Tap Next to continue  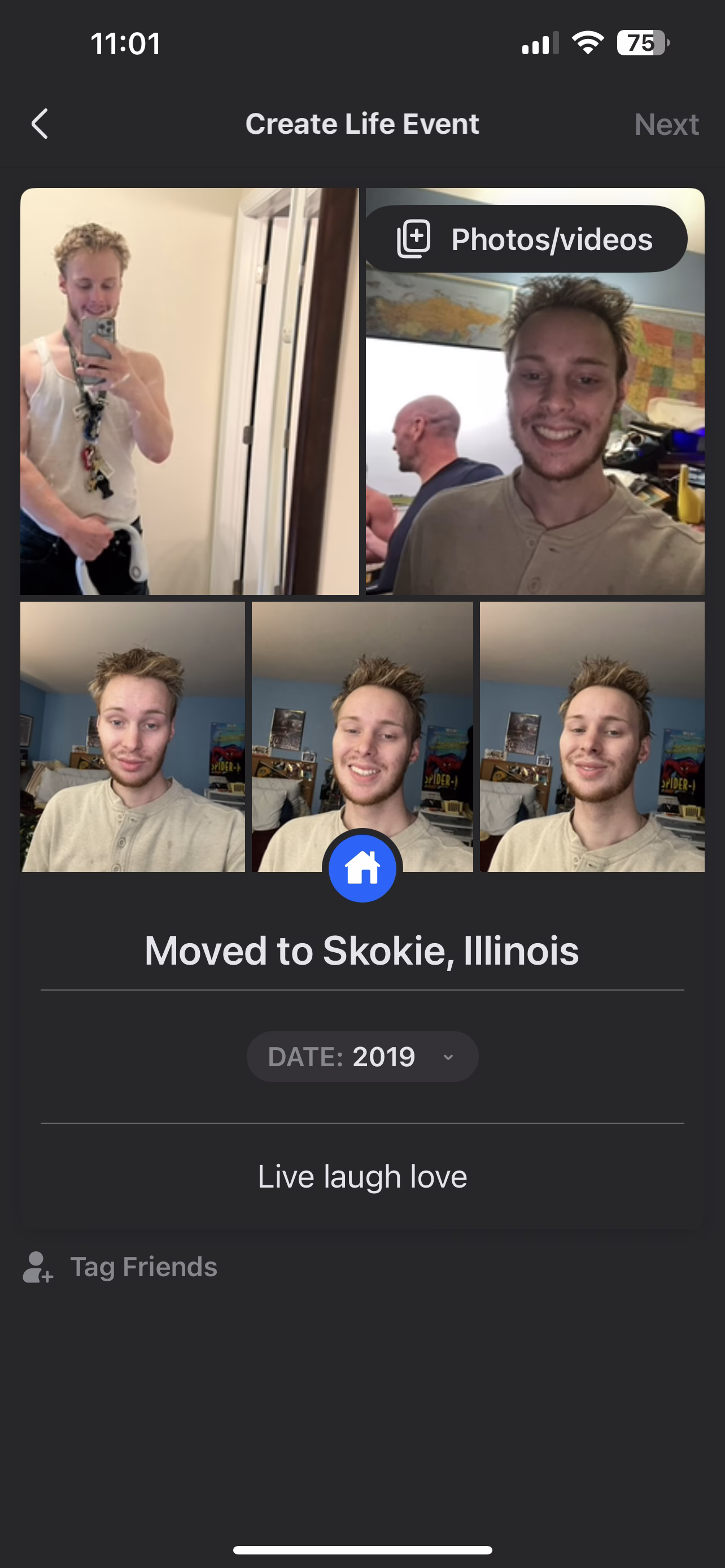tap(666, 124)
